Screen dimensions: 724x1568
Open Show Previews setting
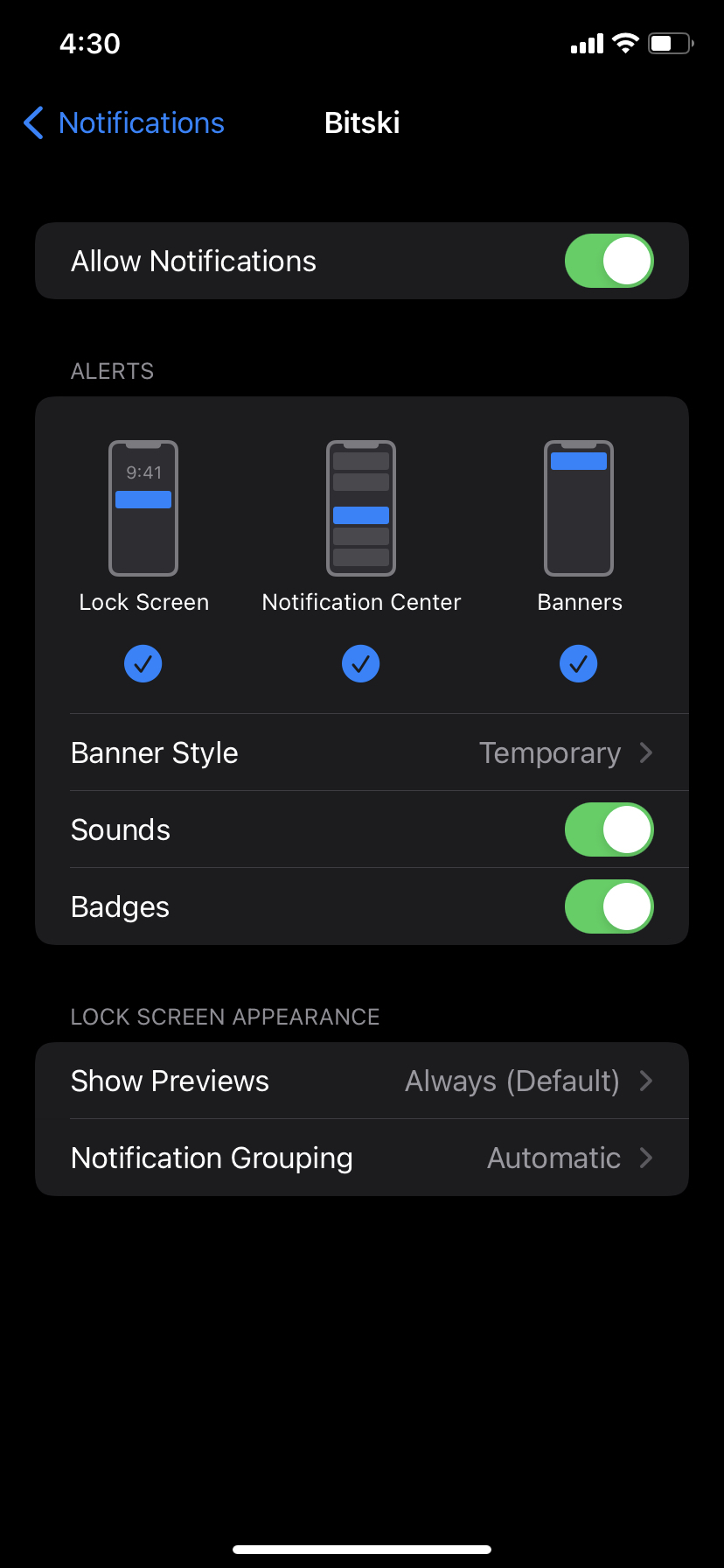(x=362, y=1081)
